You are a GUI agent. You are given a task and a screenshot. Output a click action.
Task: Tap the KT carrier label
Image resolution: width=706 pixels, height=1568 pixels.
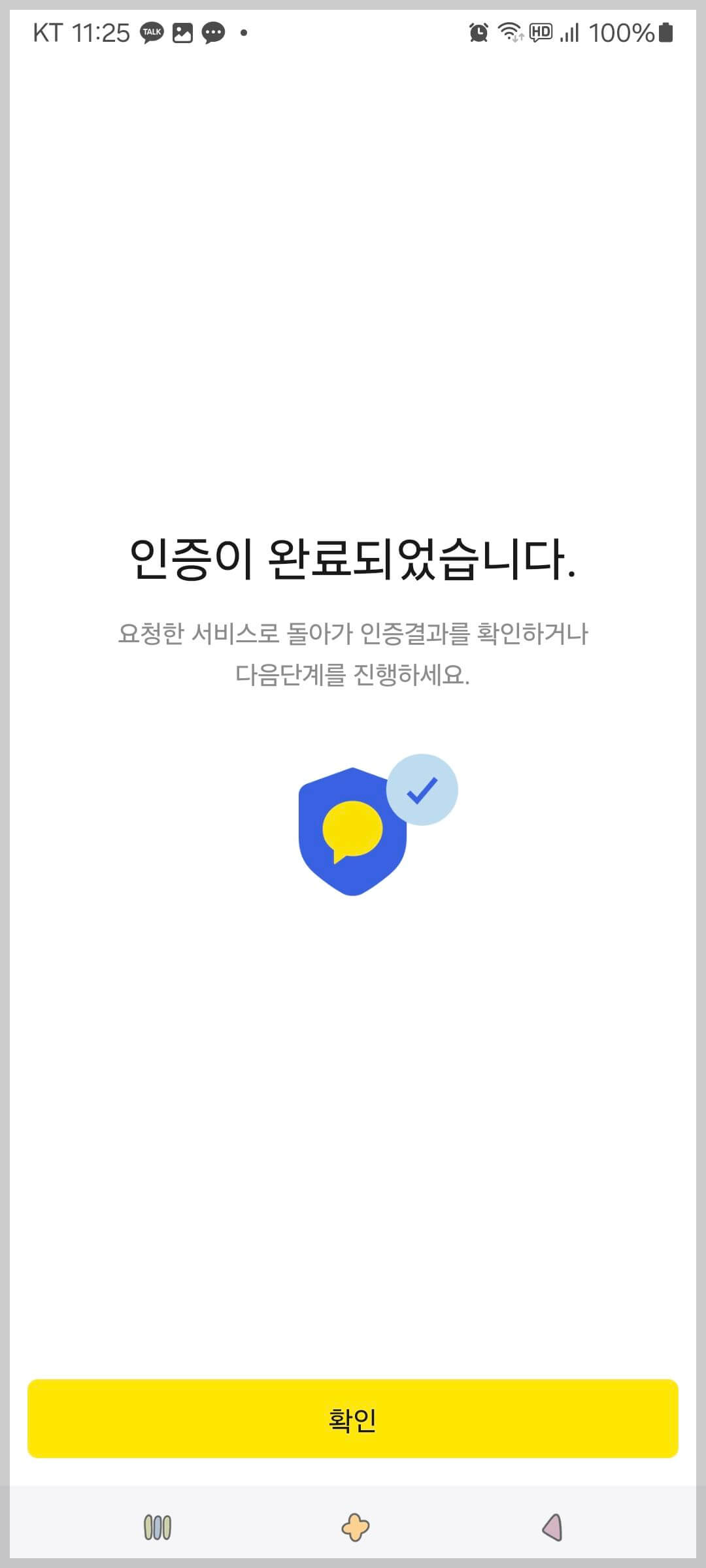pos(48,33)
